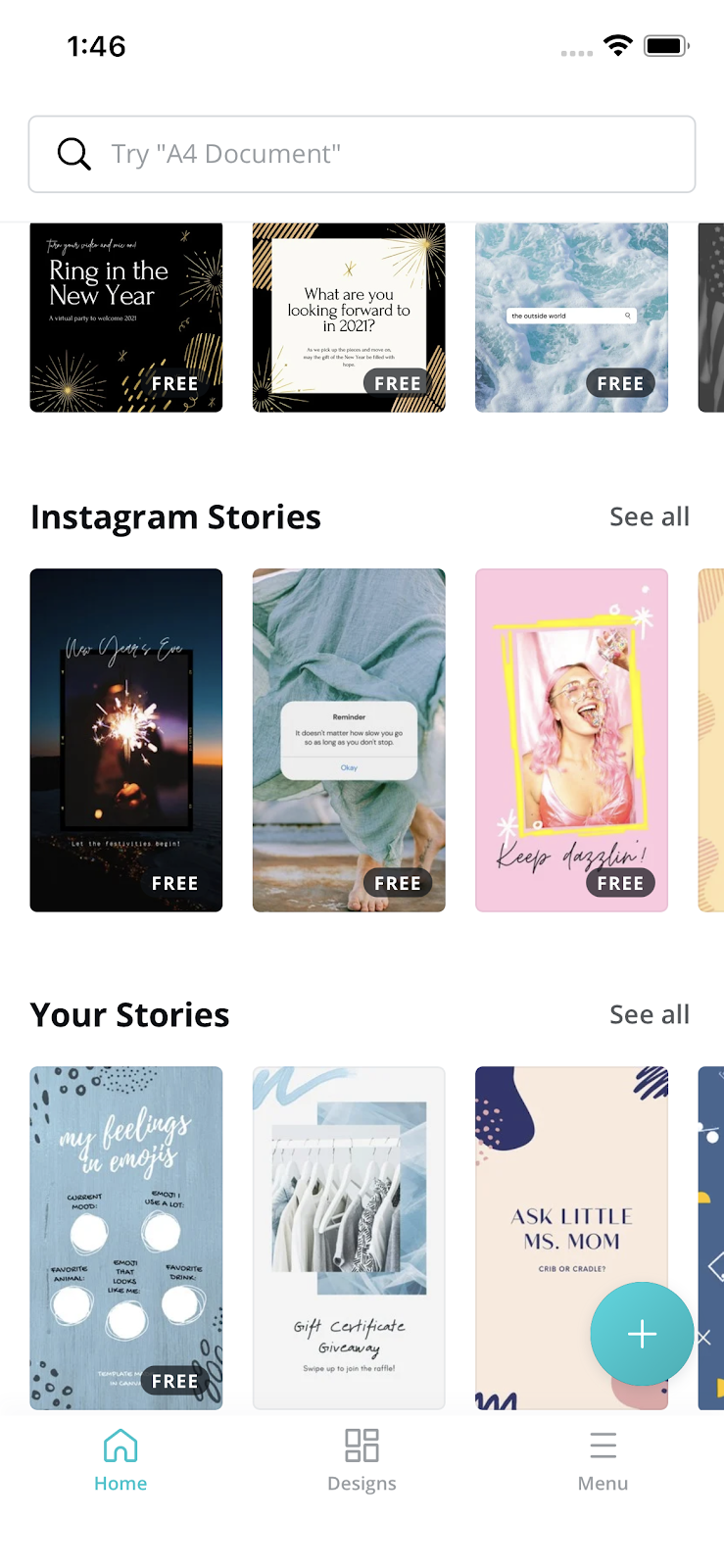This screenshot has width=724, height=1568.
Task: Create a new design with plus button
Action: pyautogui.click(x=642, y=1334)
